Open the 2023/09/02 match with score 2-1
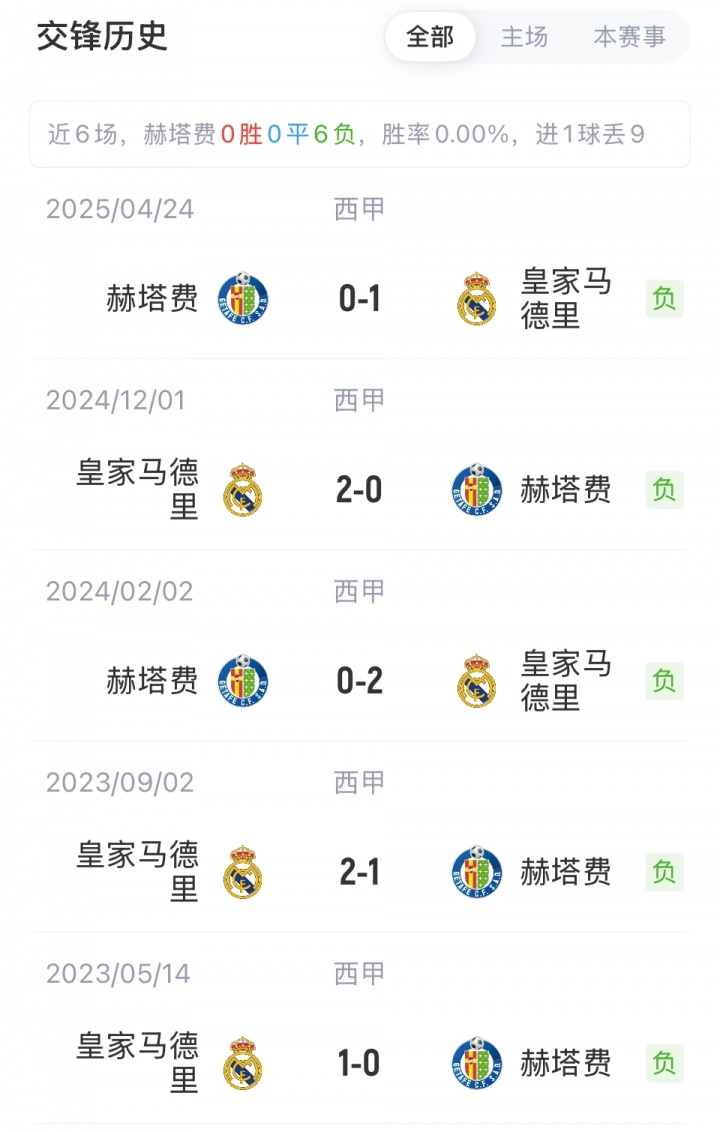 [360, 872]
